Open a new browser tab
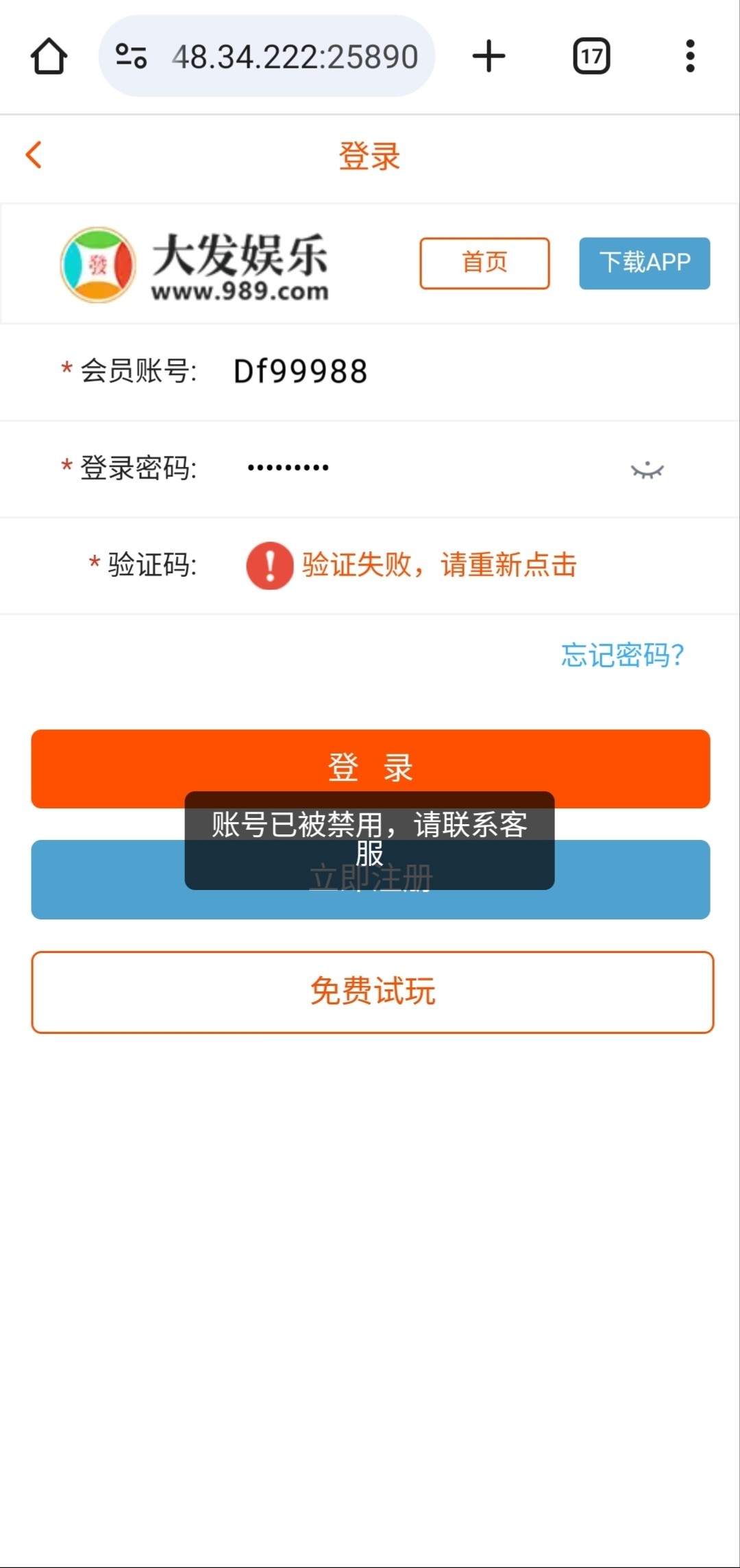 (489, 56)
